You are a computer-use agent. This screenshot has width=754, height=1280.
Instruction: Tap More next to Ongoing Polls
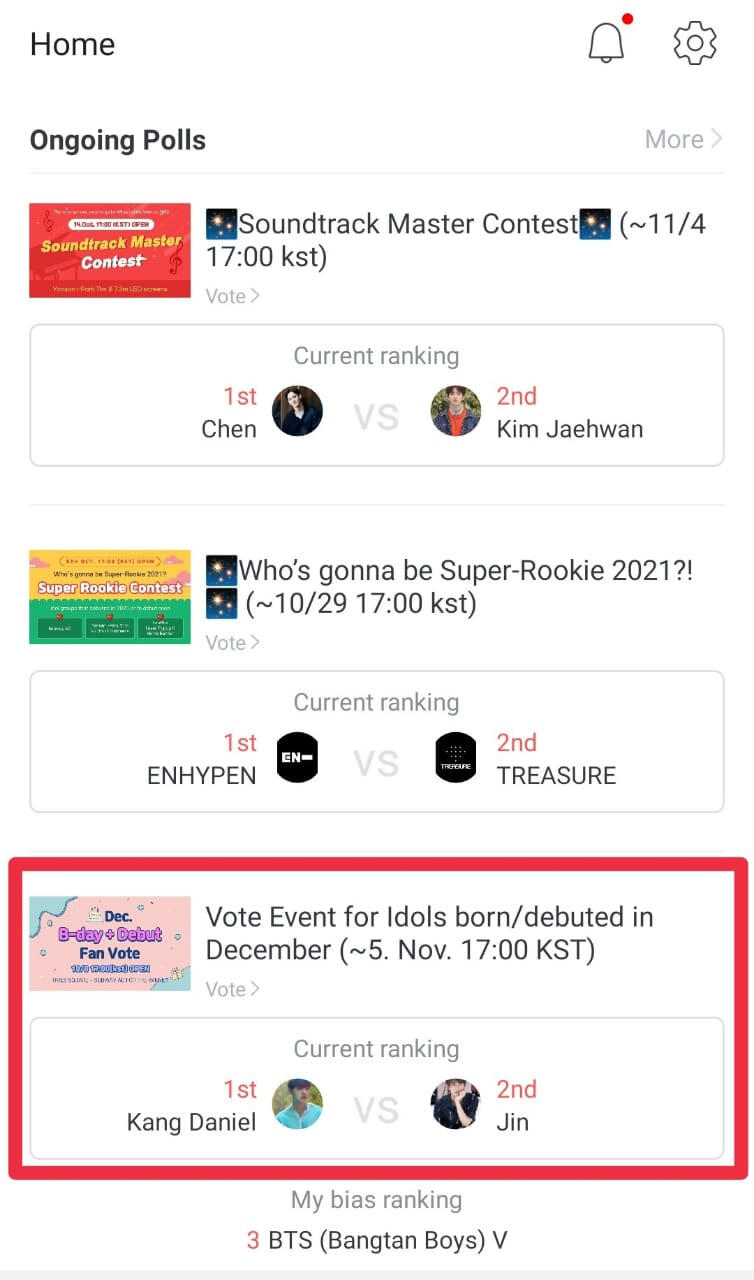coord(683,140)
